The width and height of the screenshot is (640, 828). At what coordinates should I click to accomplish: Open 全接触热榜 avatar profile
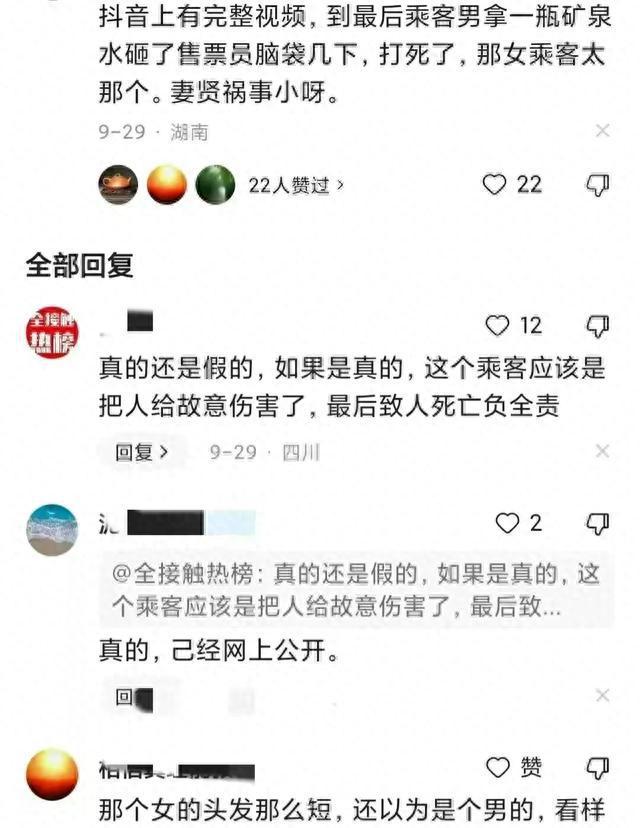tap(52, 333)
